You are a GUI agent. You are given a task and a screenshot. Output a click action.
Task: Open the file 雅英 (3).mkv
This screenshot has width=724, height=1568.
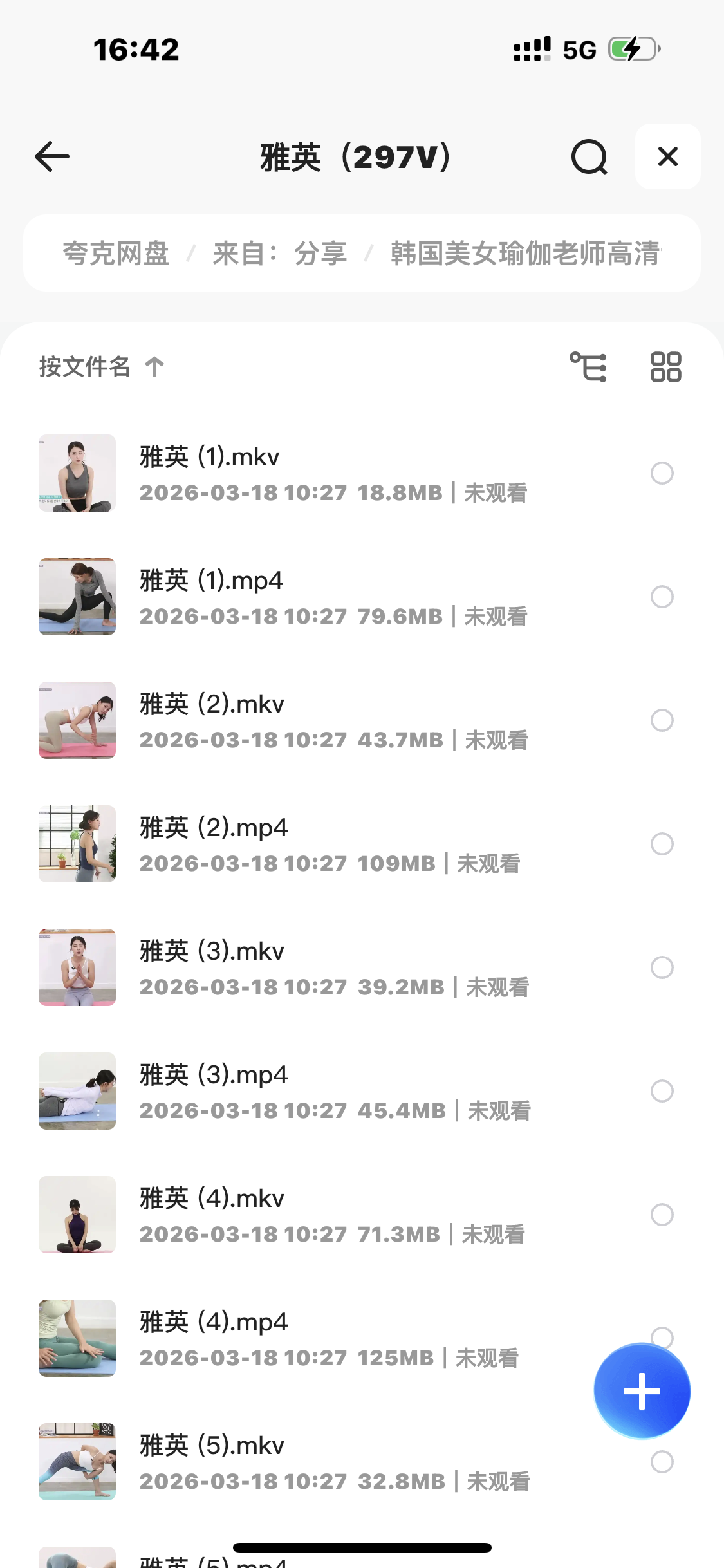212,952
